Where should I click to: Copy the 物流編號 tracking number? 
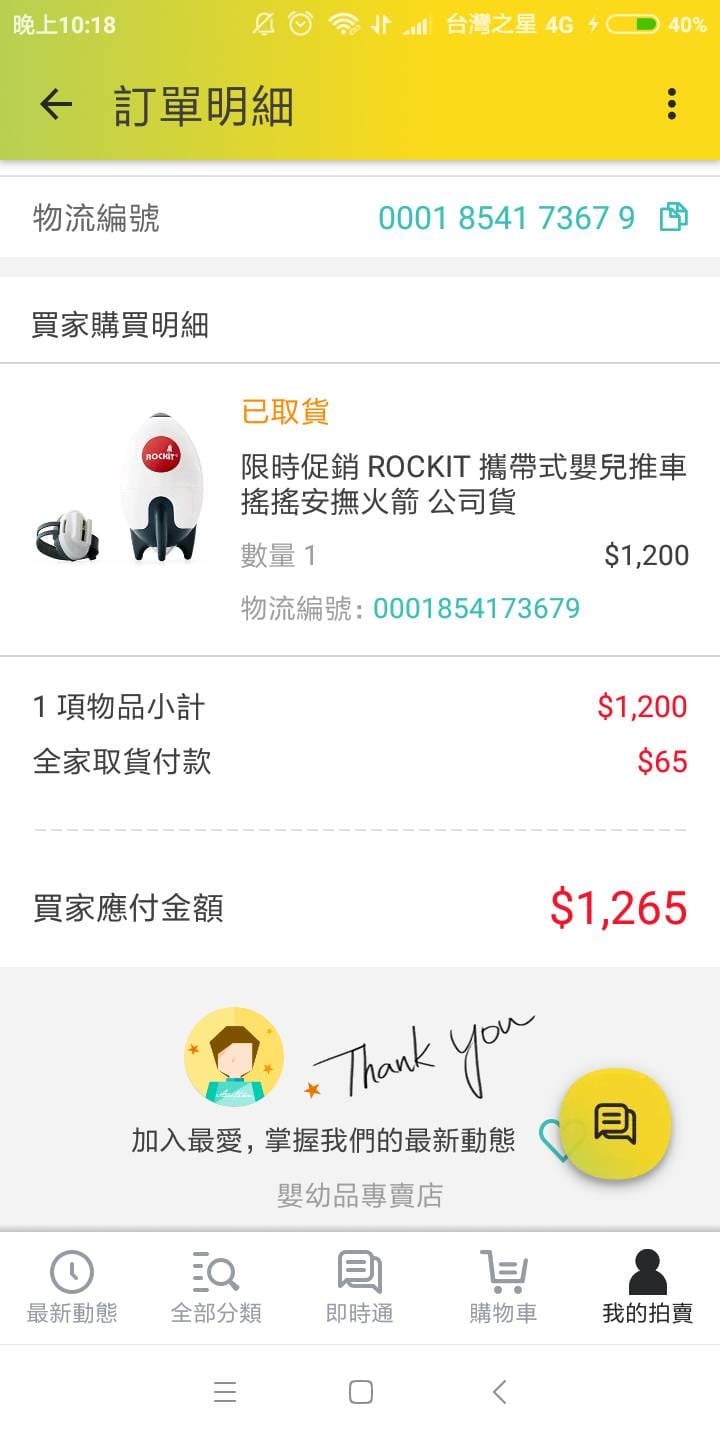coord(673,217)
